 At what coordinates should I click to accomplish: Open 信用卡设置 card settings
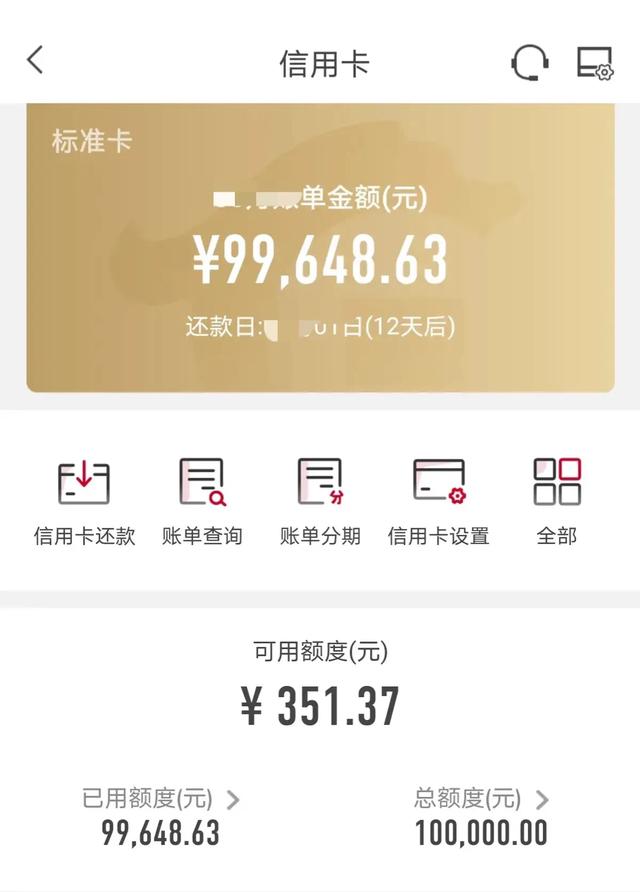(x=438, y=502)
